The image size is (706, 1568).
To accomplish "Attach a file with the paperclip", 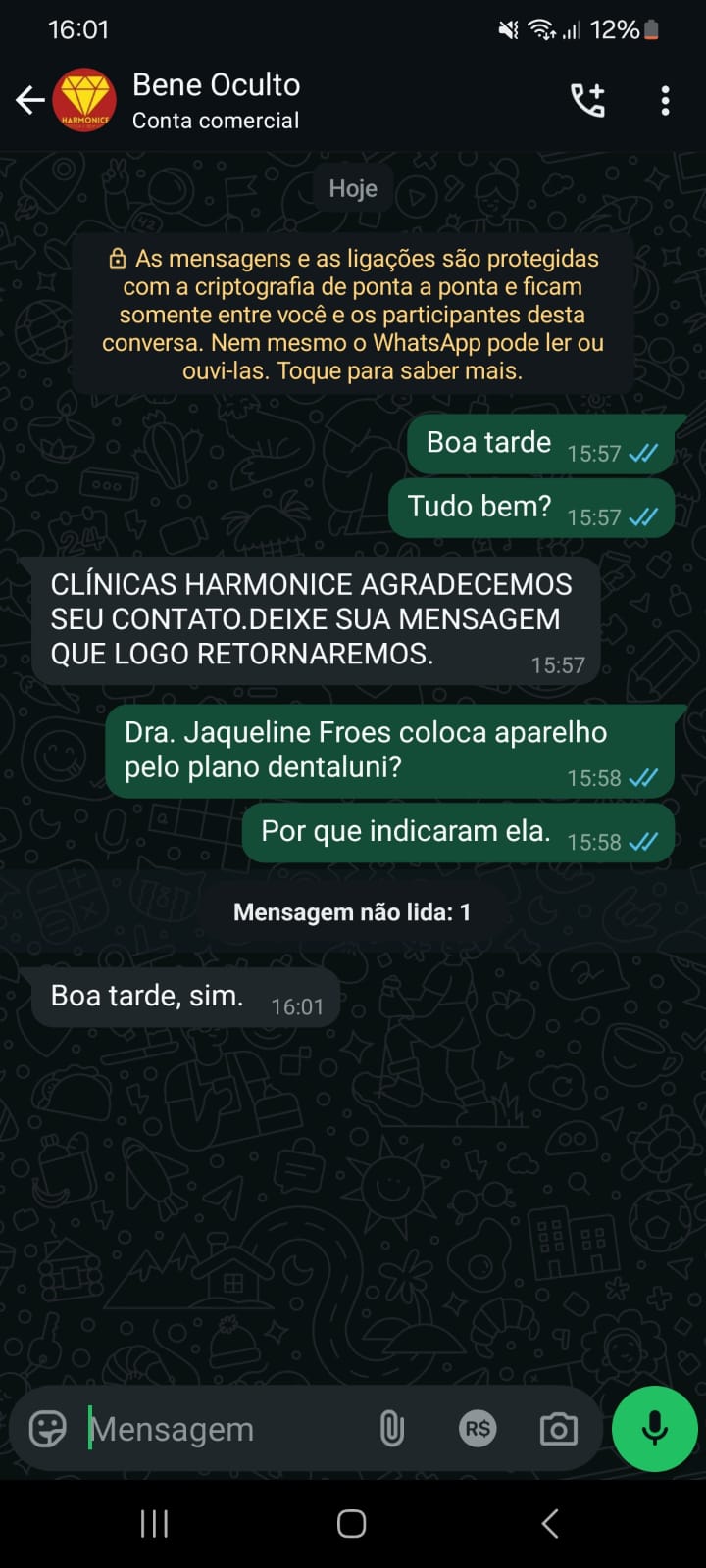I will click(392, 1429).
